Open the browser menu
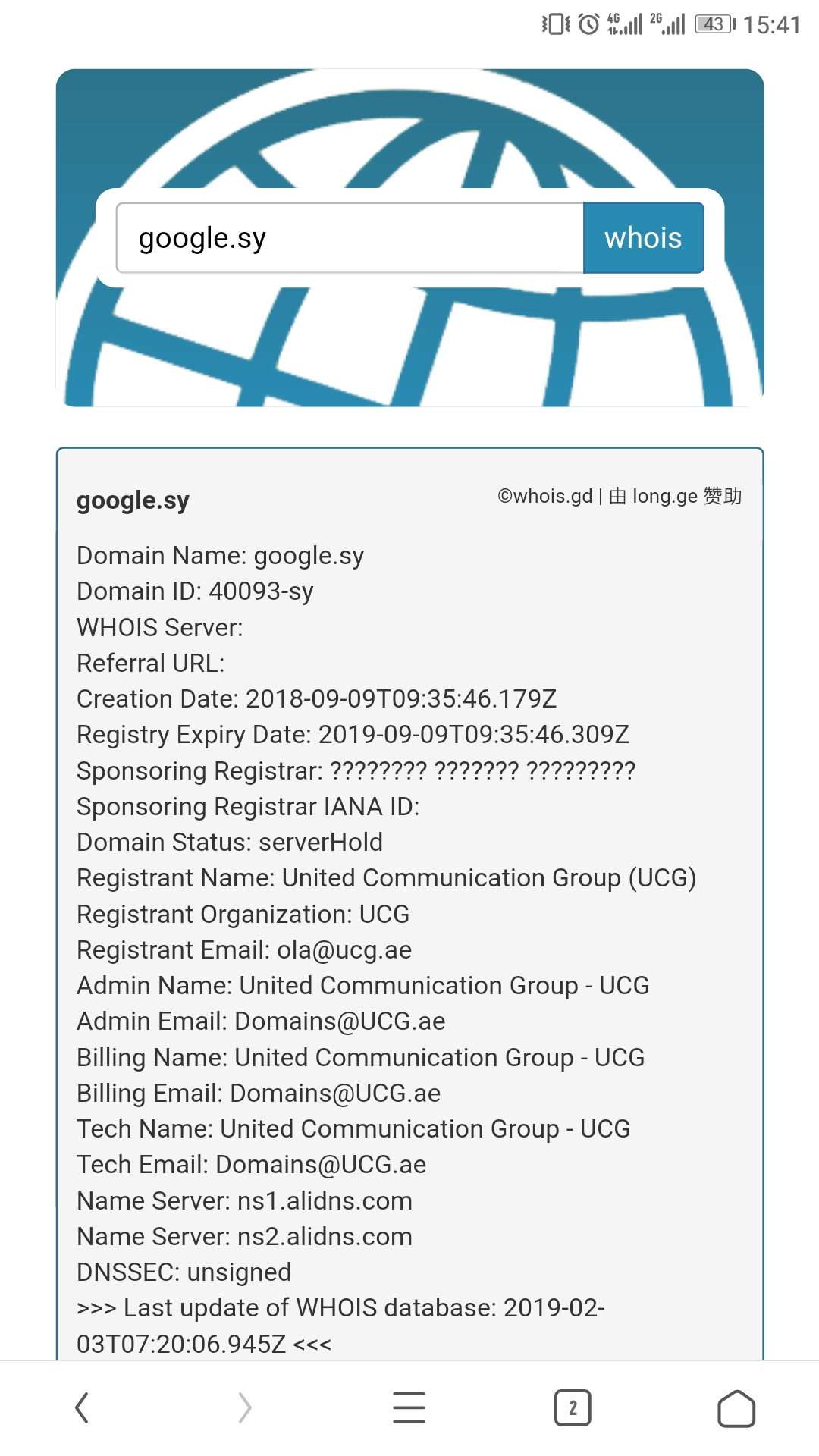819x1456 pixels. pyautogui.click(x=409, y=1407)
